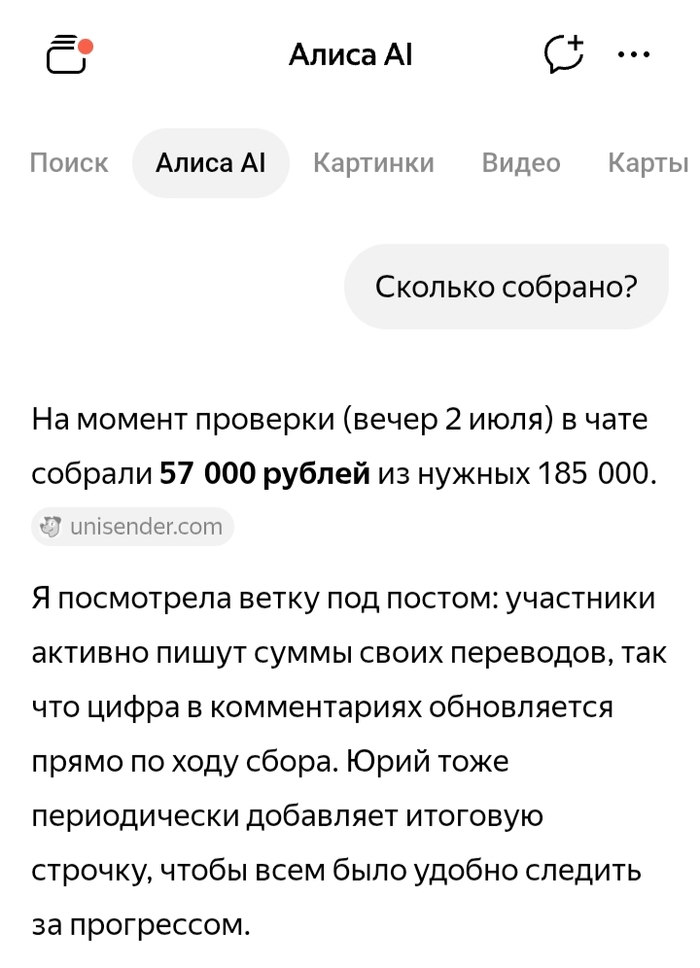The image size is (700, 968).
Task: Switch to the Поиск tab
Action: (x=69, y=163)
